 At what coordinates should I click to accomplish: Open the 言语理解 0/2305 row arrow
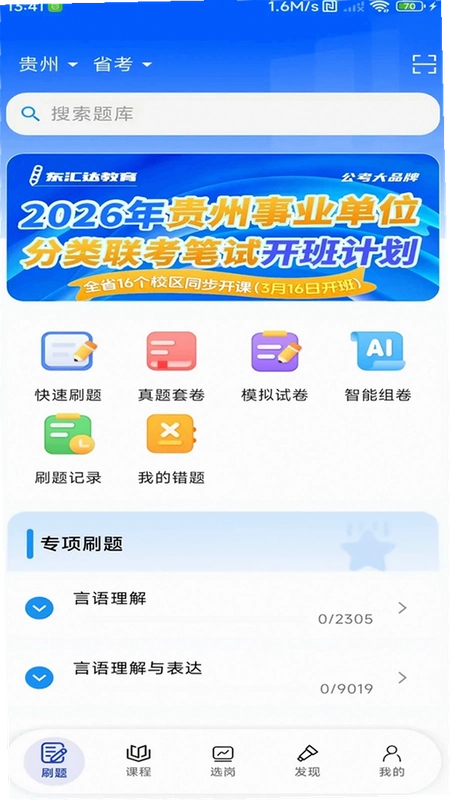click(403, 608)
